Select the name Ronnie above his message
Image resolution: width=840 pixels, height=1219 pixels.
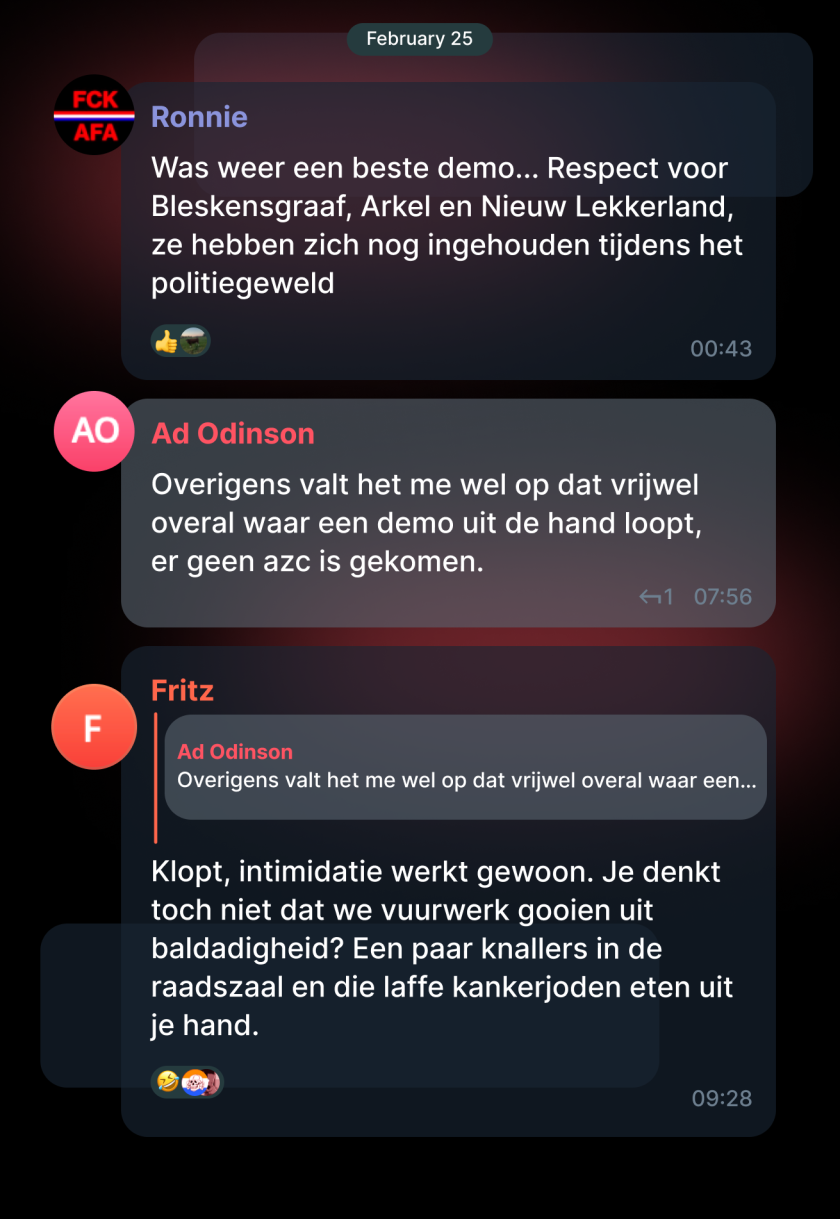point(199,117)
